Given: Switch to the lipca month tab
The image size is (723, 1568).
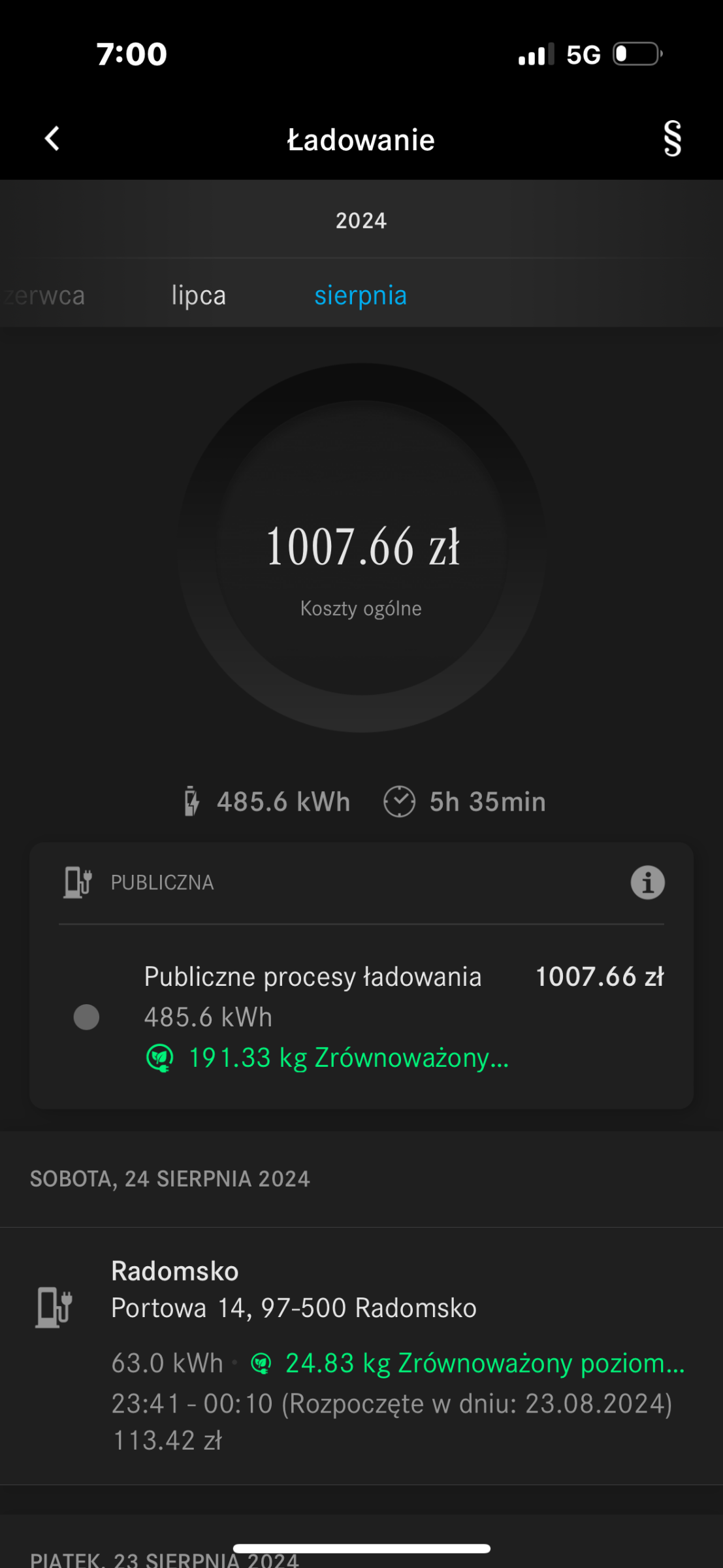Looking at the screenshot, I should click(x=199, y=295).
